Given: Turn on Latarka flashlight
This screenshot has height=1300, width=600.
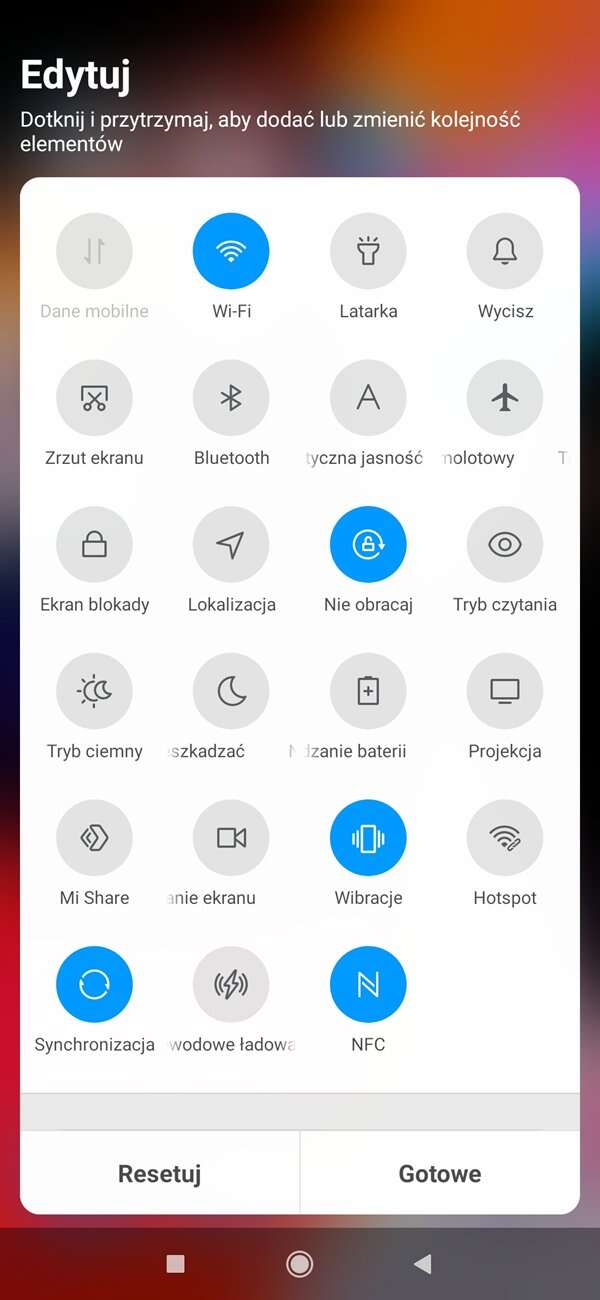Looking at the screenshot, I should click(368, 251).
